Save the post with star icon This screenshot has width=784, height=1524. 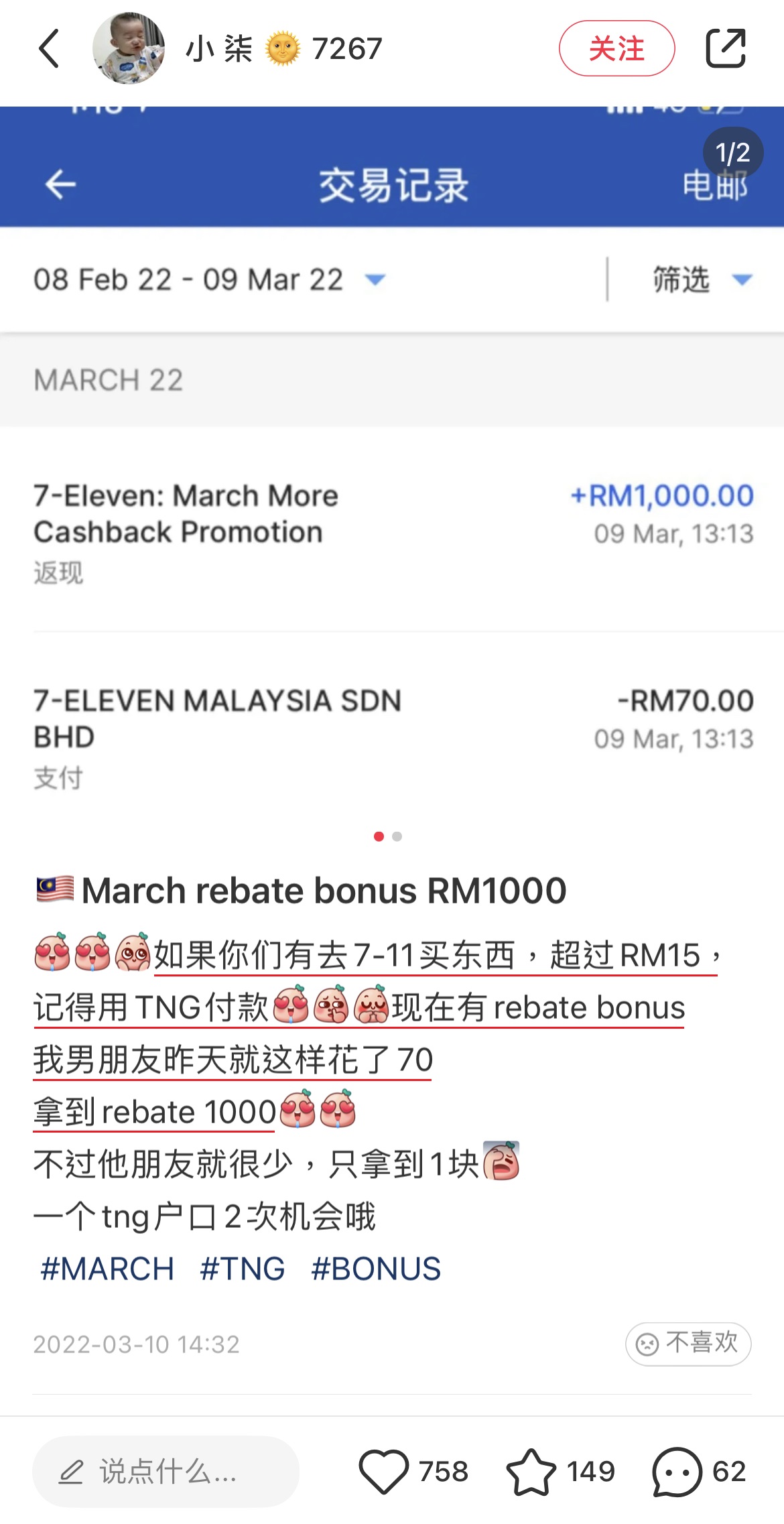pyautogui.click(x=531, y=1472)
